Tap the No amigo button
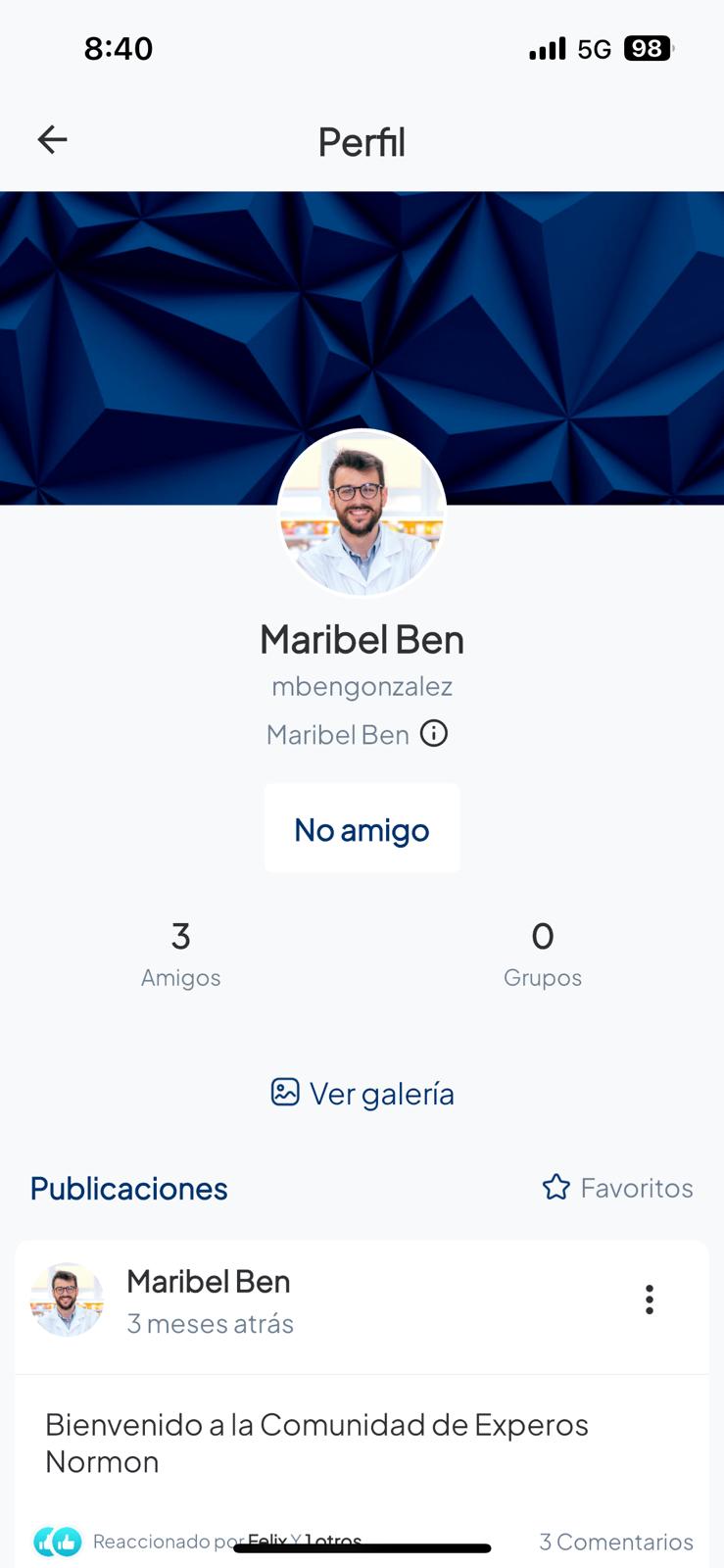 362,829
